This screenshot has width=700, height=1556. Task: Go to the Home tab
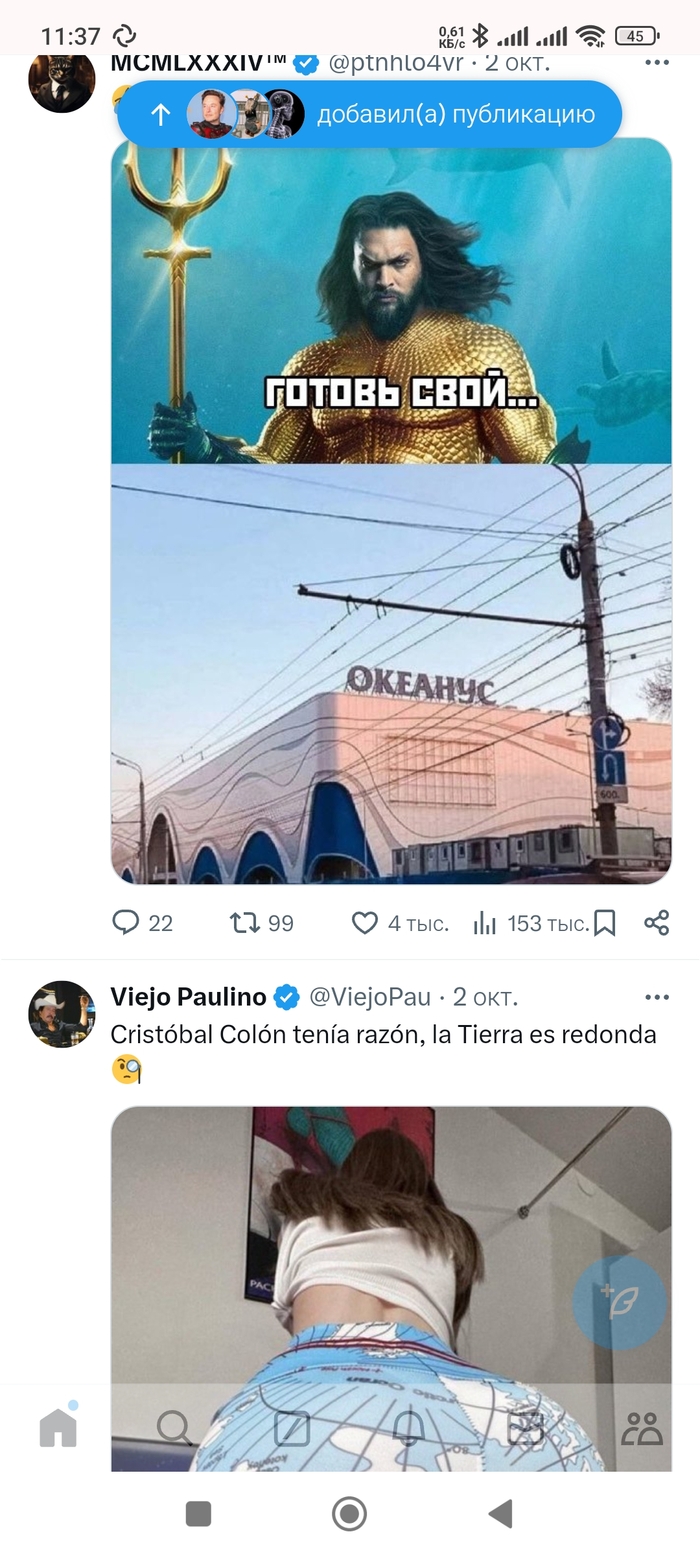[x=58, y=1428]
